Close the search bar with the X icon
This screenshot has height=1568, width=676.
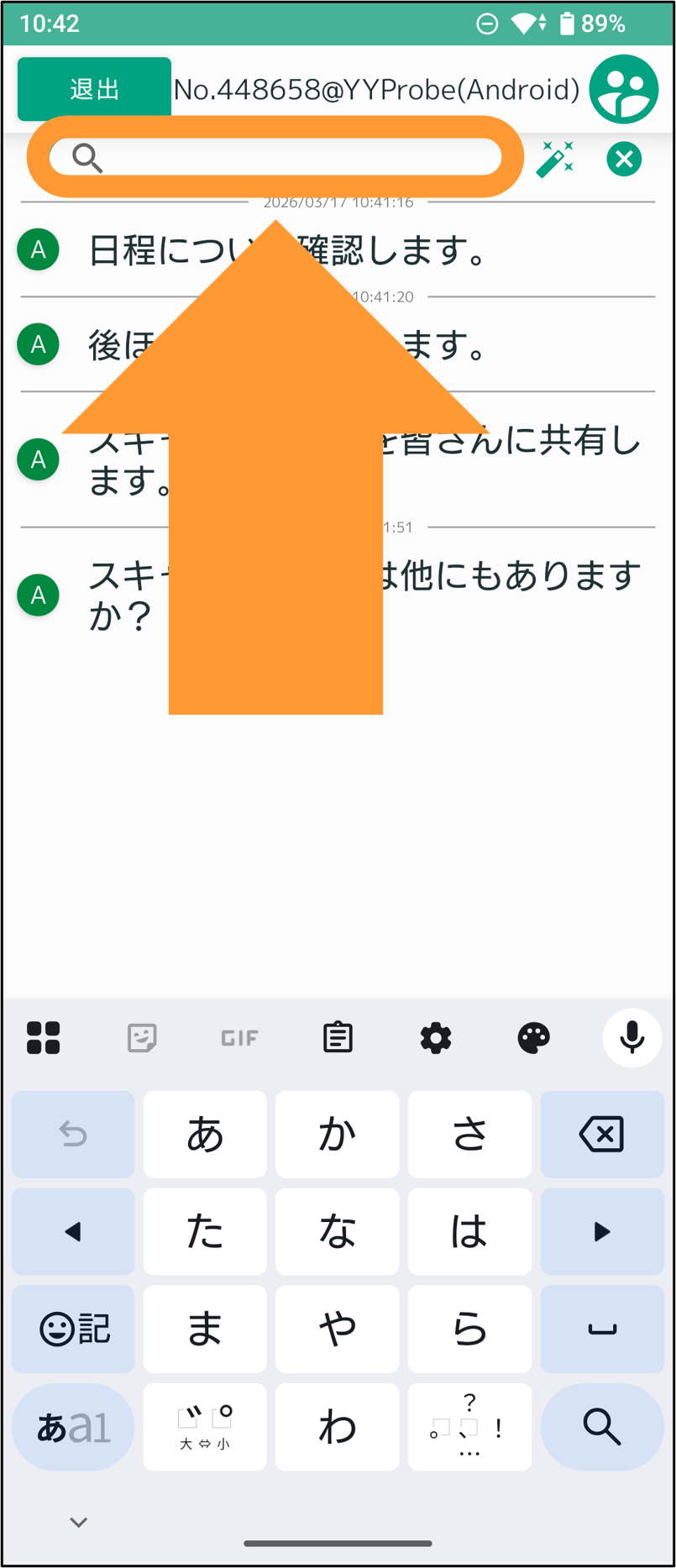point(624,159)
